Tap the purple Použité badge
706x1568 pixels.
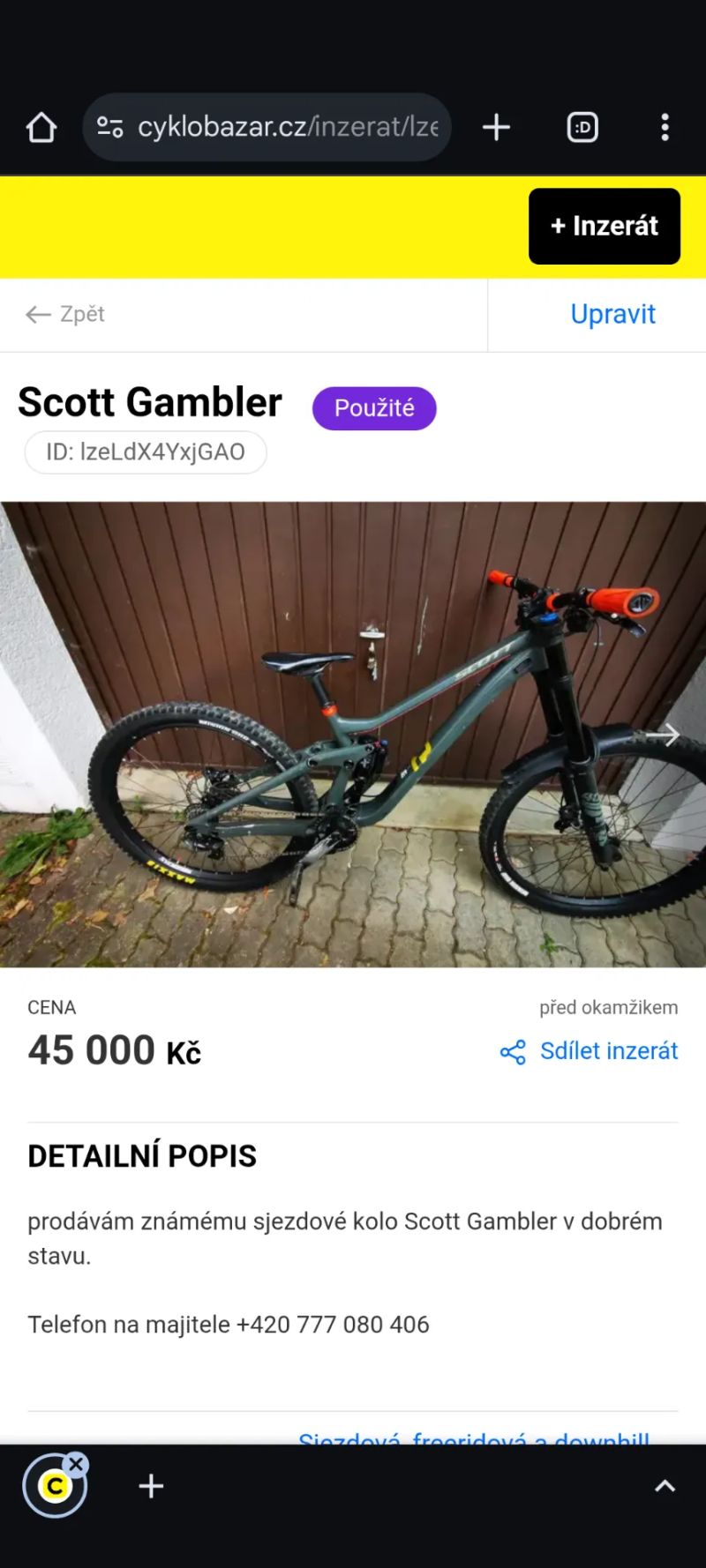374,408
